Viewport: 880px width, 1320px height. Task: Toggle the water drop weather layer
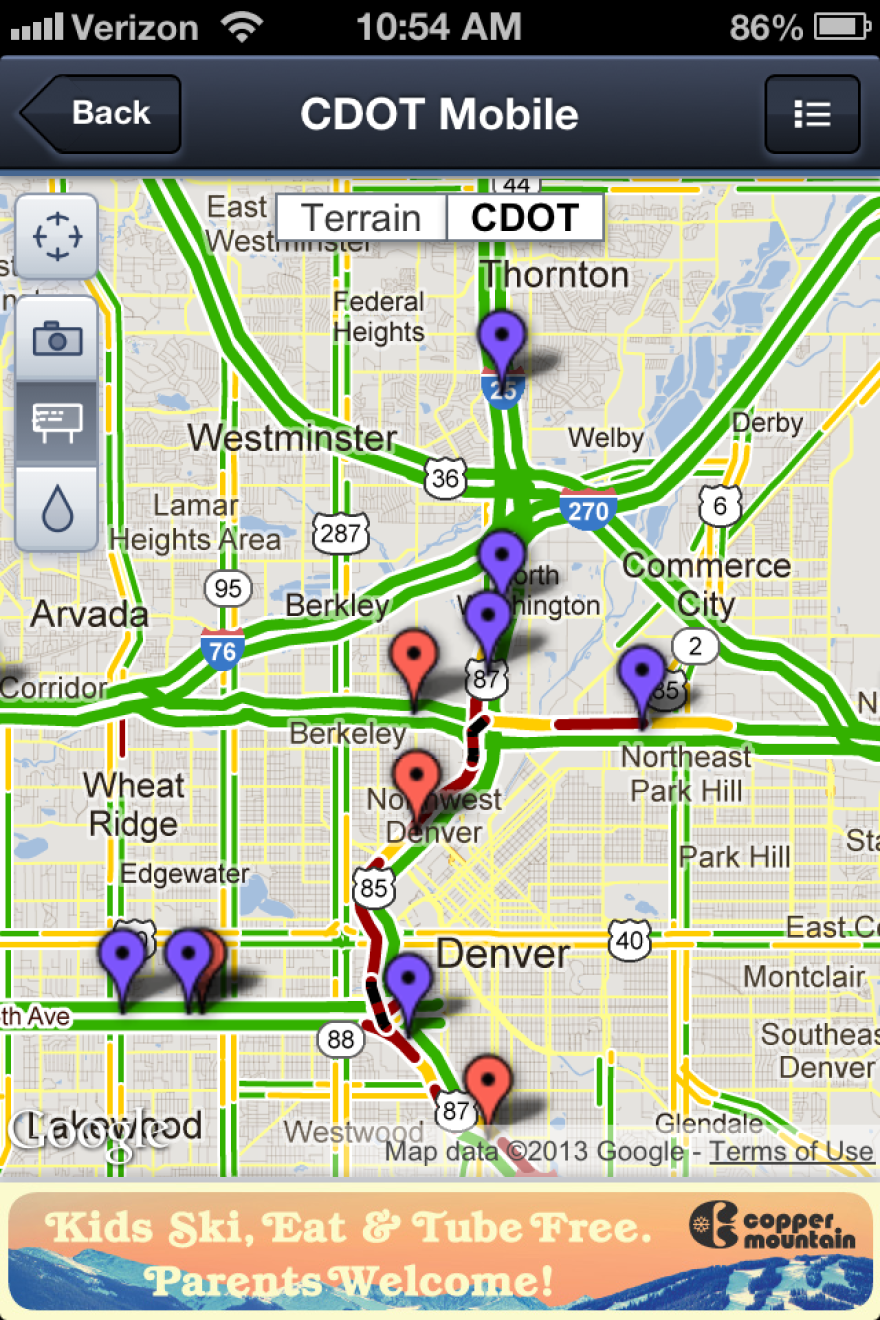tap(57, 509)
